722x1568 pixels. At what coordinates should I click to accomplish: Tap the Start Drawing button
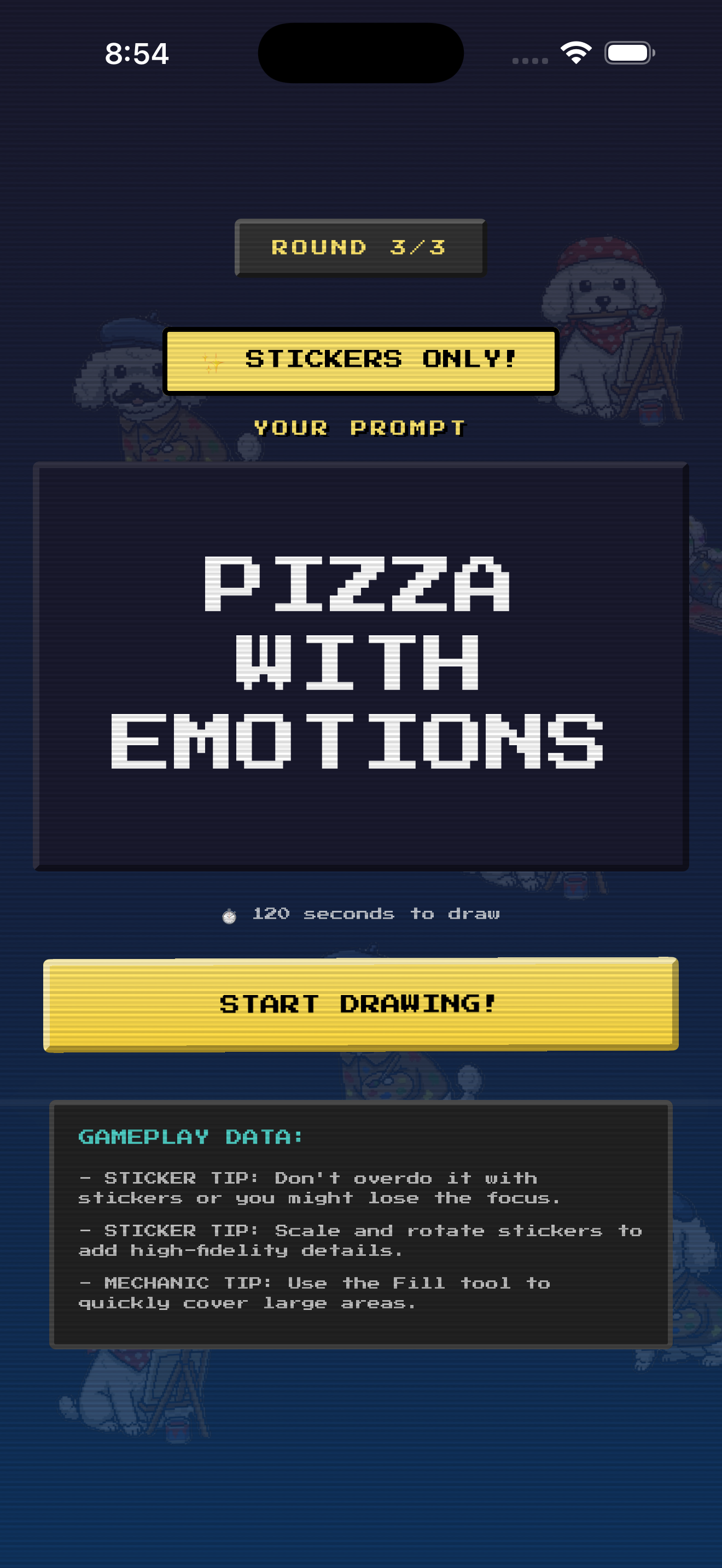360,1004
